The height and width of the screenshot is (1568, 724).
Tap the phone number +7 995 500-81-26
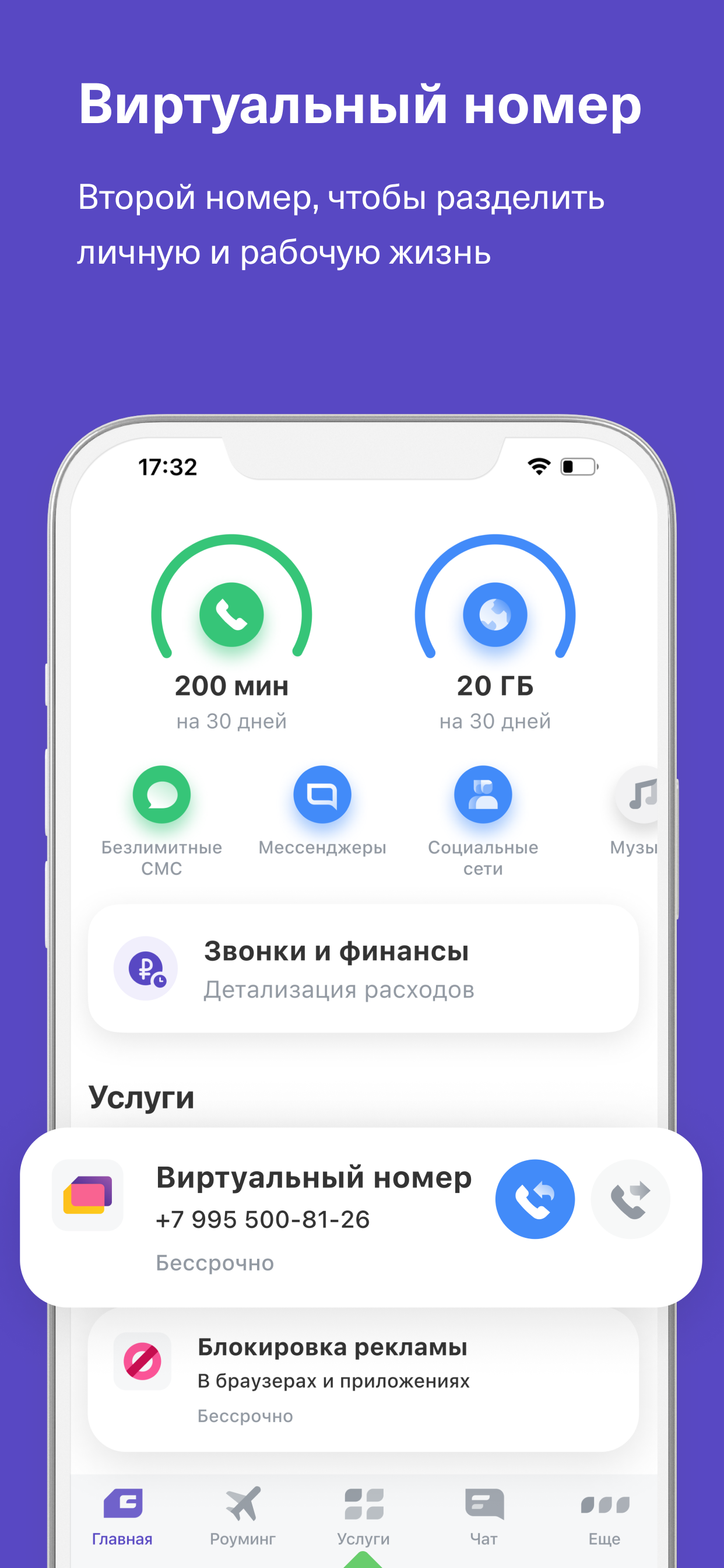(x=263, y=1219)
